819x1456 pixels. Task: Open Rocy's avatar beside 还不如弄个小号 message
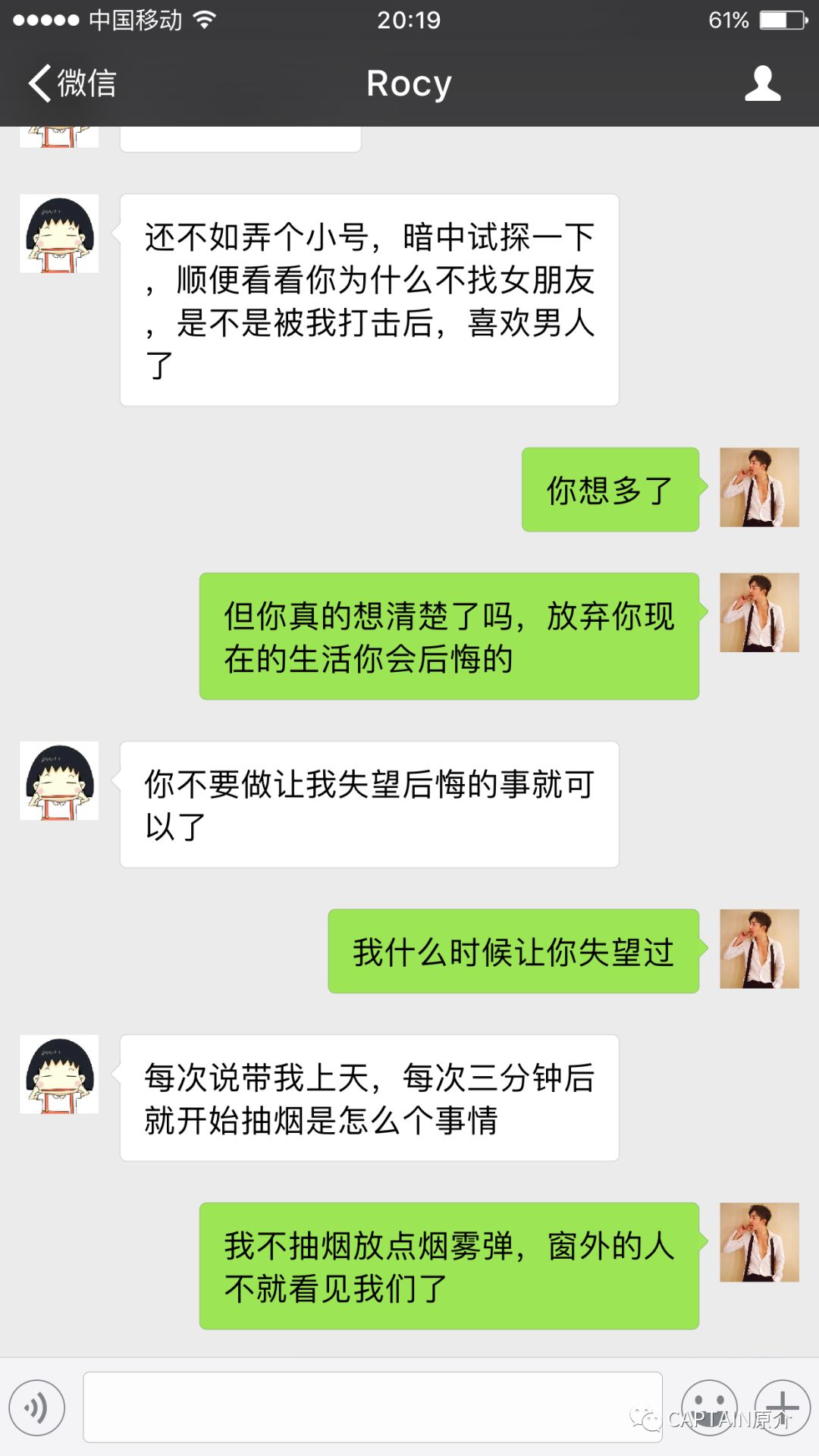click(59, 234)
